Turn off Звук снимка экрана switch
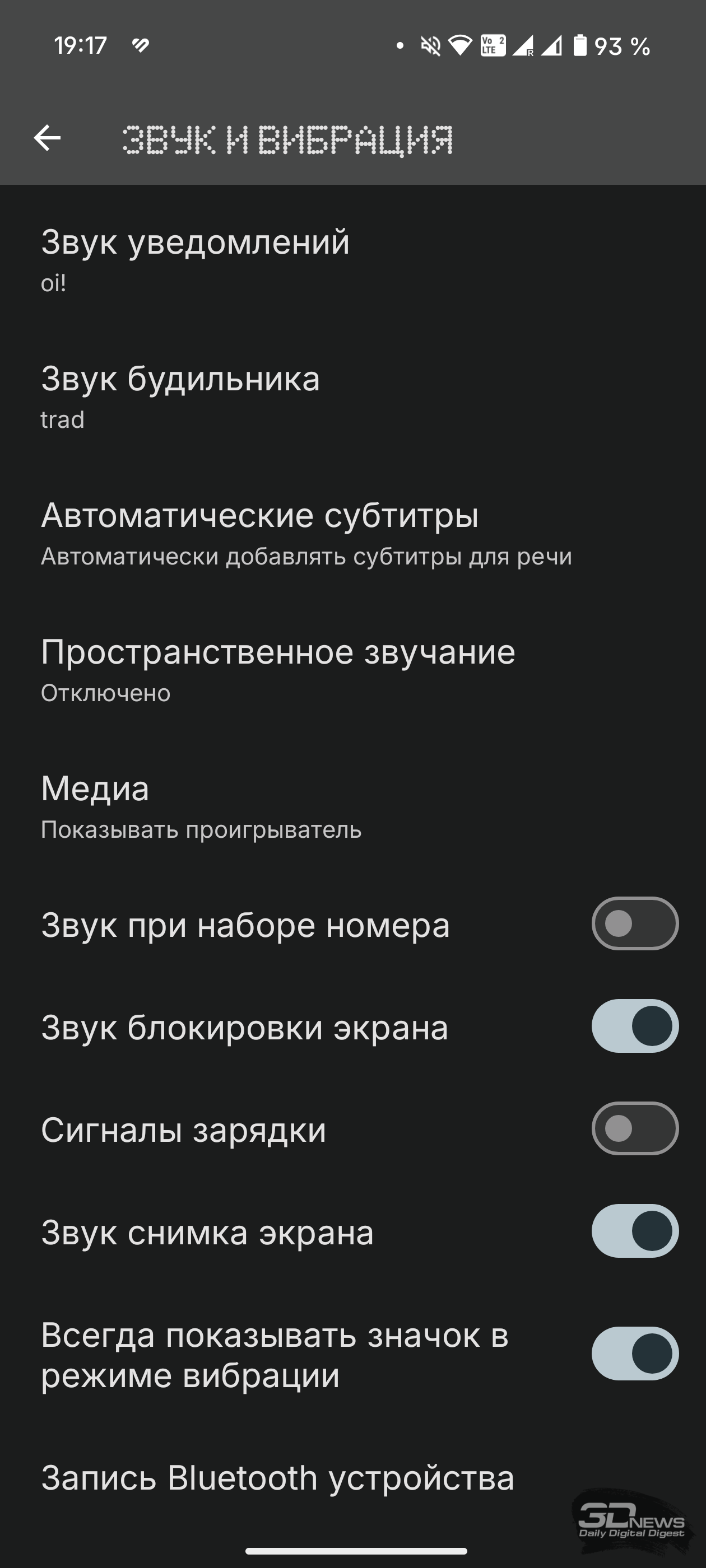The height and width of the screenshot is (1568, 706). pyautogui.click(x=635, y=1231)
